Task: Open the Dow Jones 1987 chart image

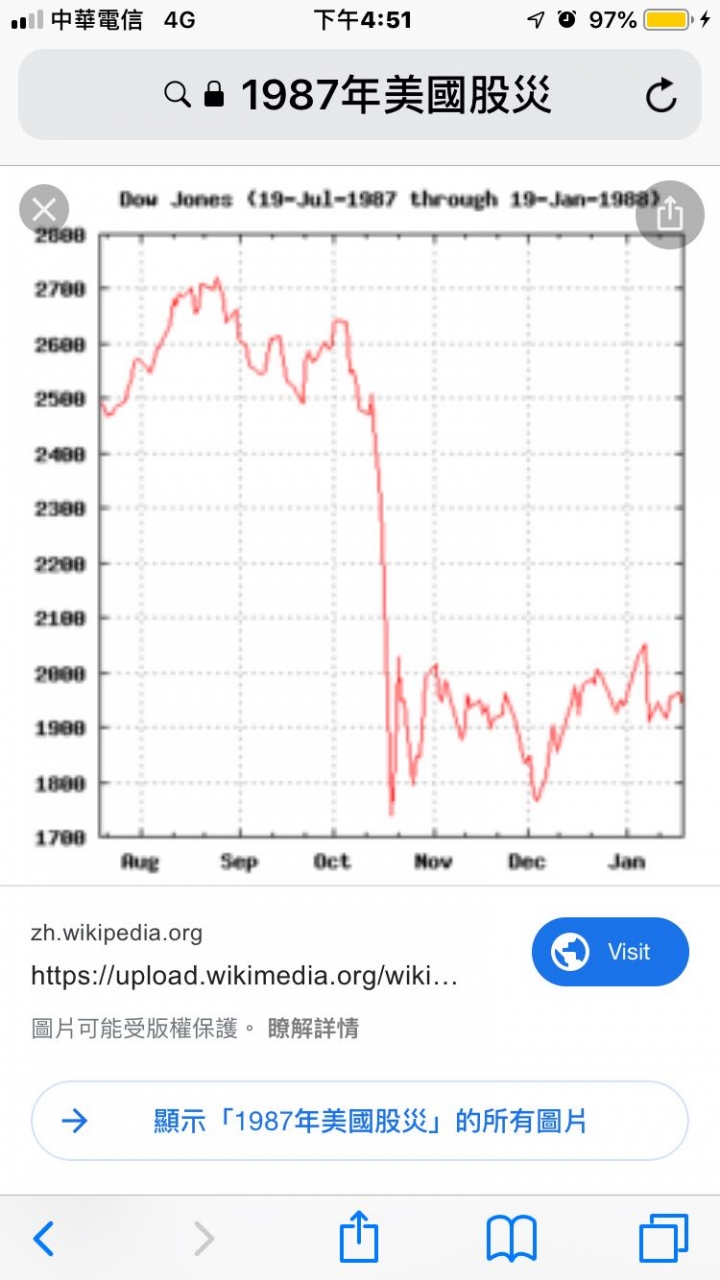Action: (x=390, y=530)
